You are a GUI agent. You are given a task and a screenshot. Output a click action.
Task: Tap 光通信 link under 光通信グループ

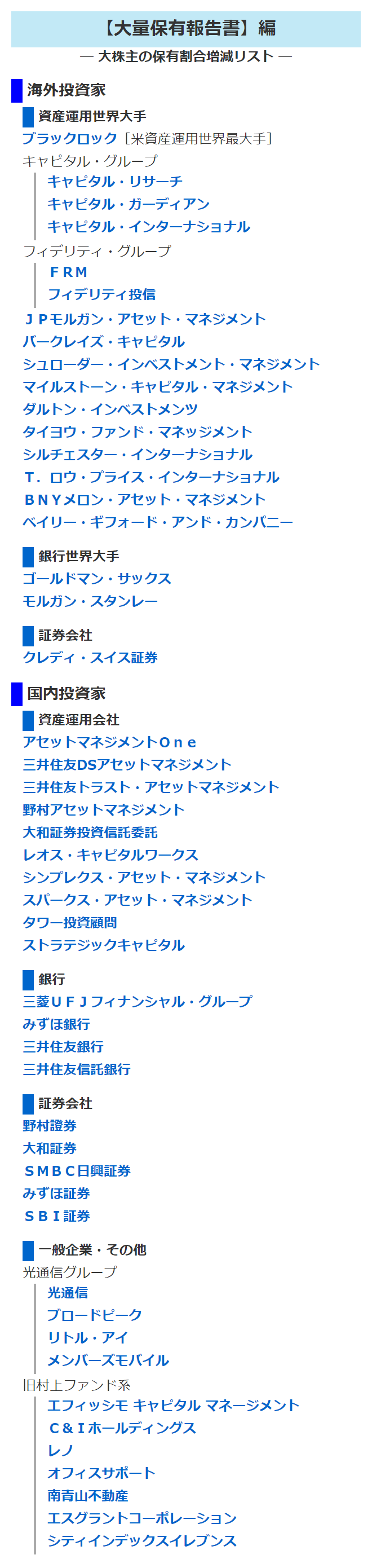[68, 1293]
